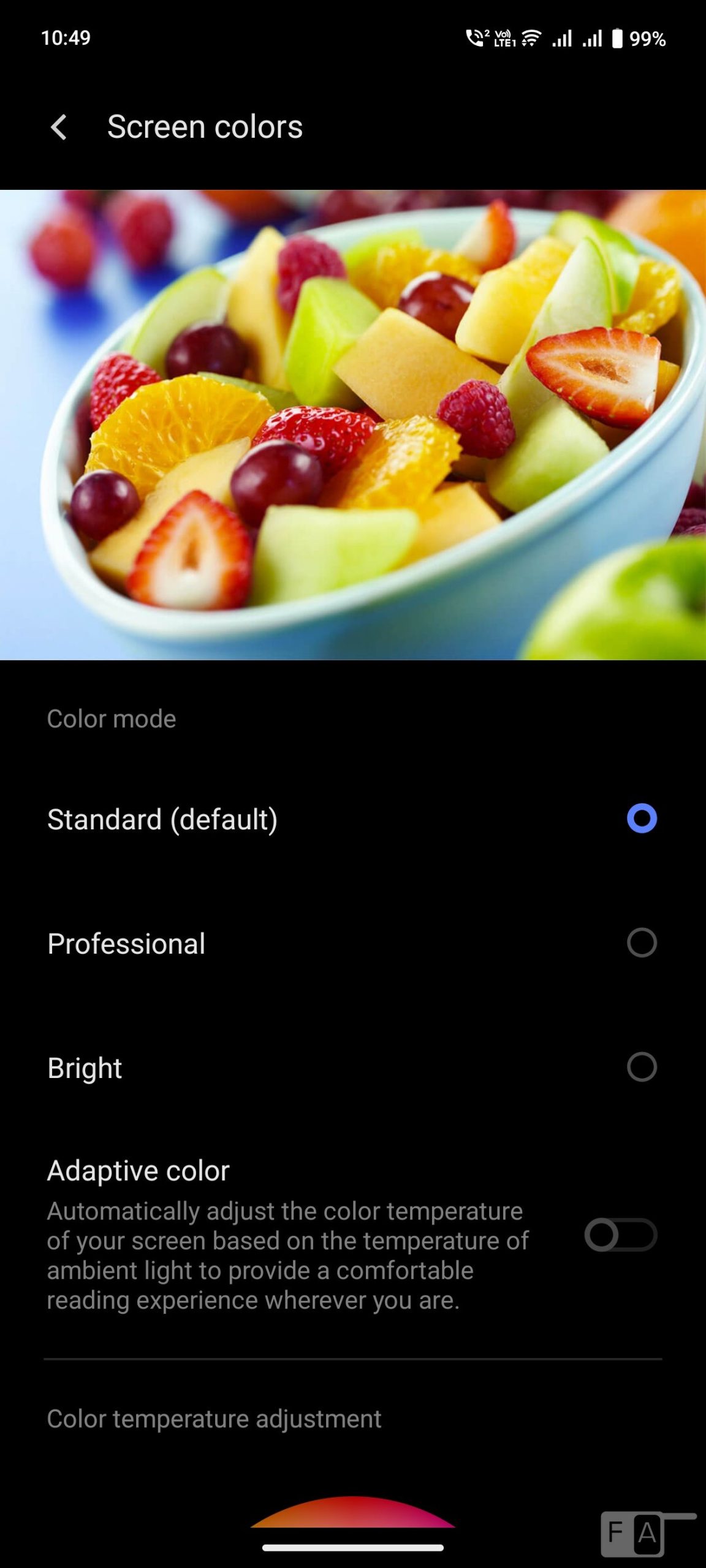Enable the Adaptive color toggle
This screenshot has width=706, height=1568.
pyautogui.click(x=620, y=1235)
